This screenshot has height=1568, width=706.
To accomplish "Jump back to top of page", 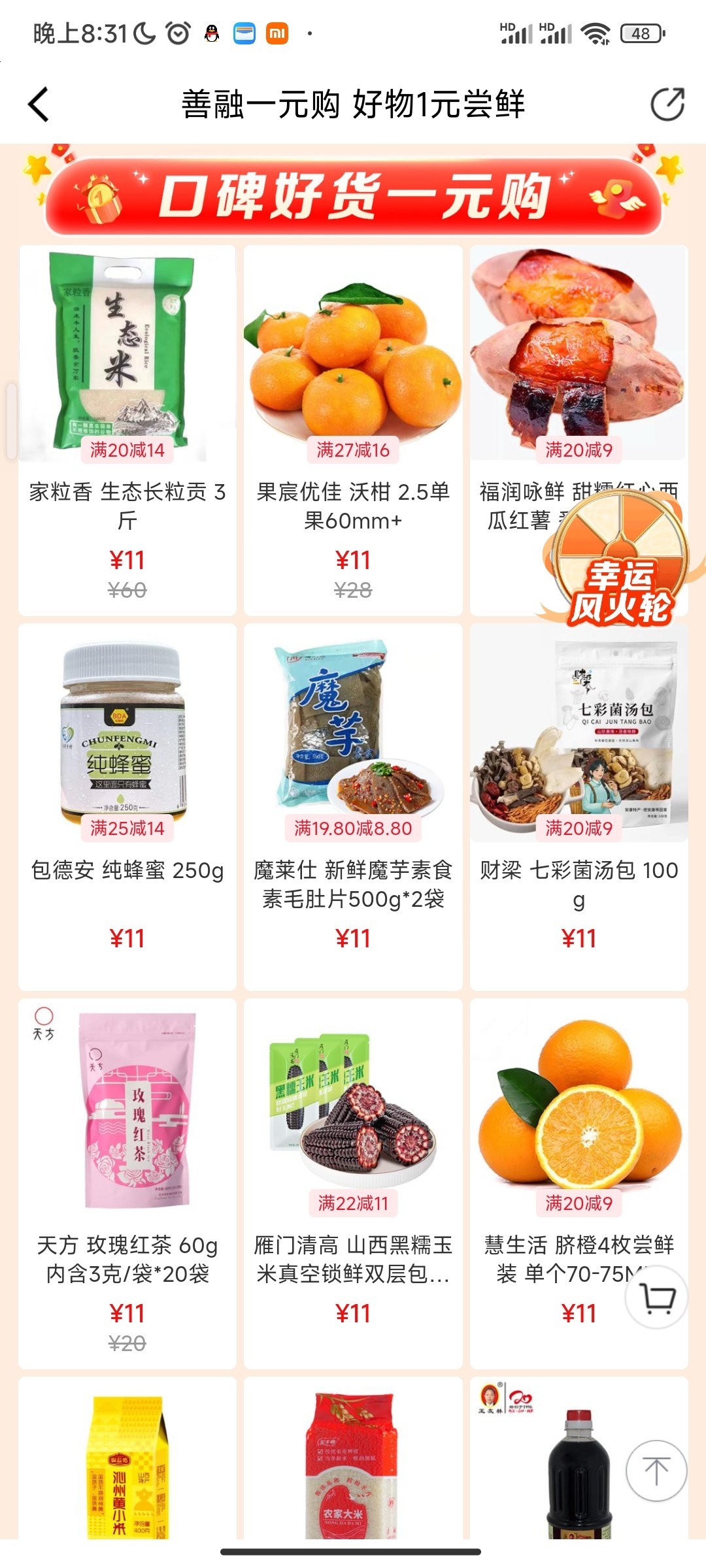I will click(656, 1471).
